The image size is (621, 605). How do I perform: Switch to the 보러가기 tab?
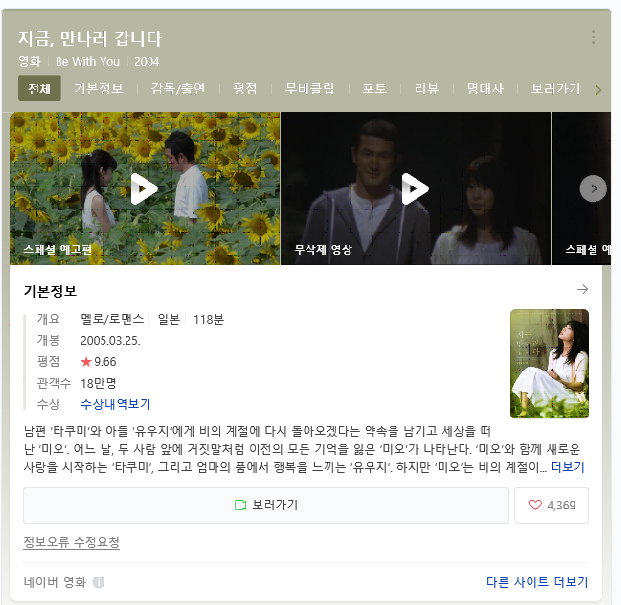(555, 89)
